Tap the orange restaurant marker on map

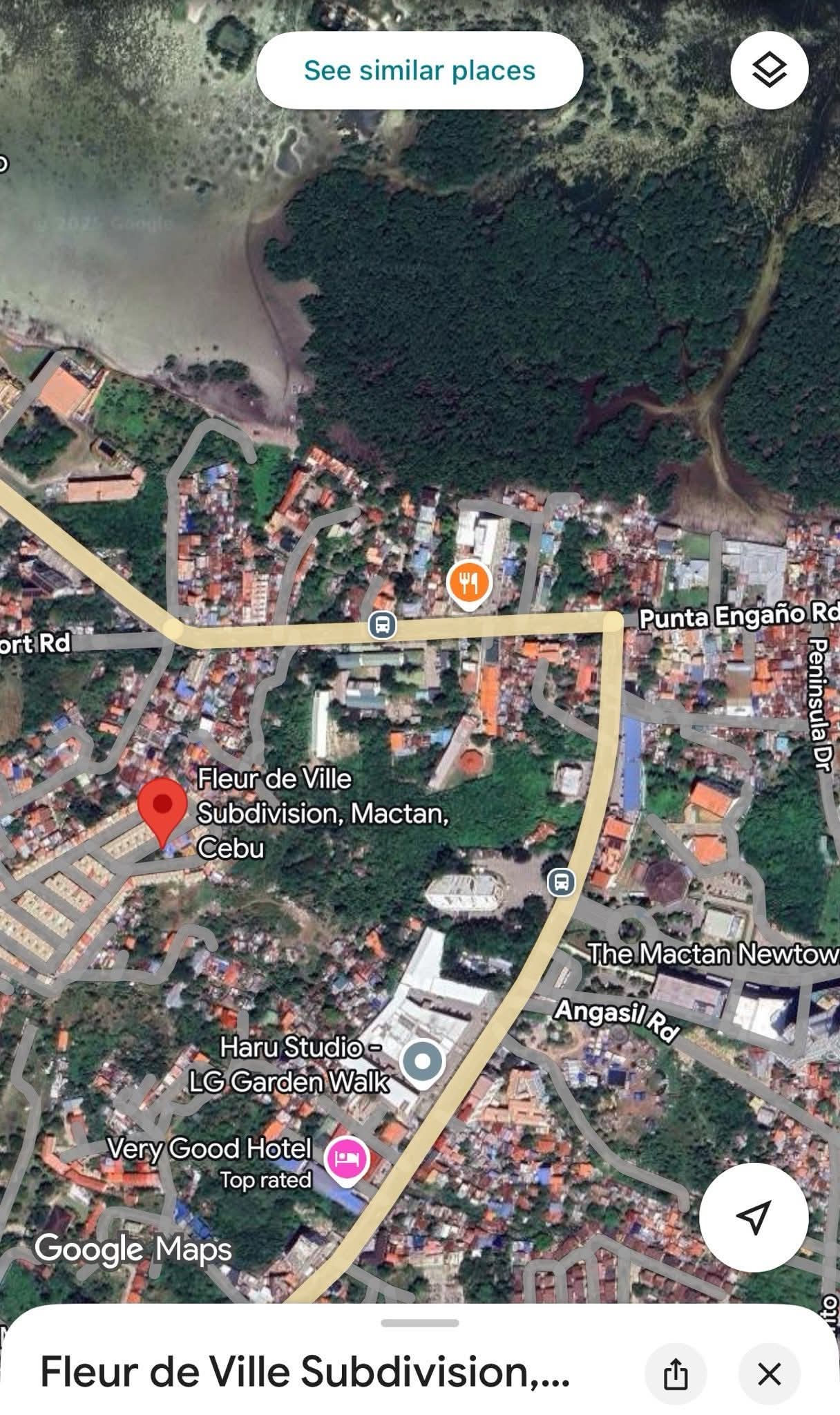pyautogui.click(x=469, y=584)
